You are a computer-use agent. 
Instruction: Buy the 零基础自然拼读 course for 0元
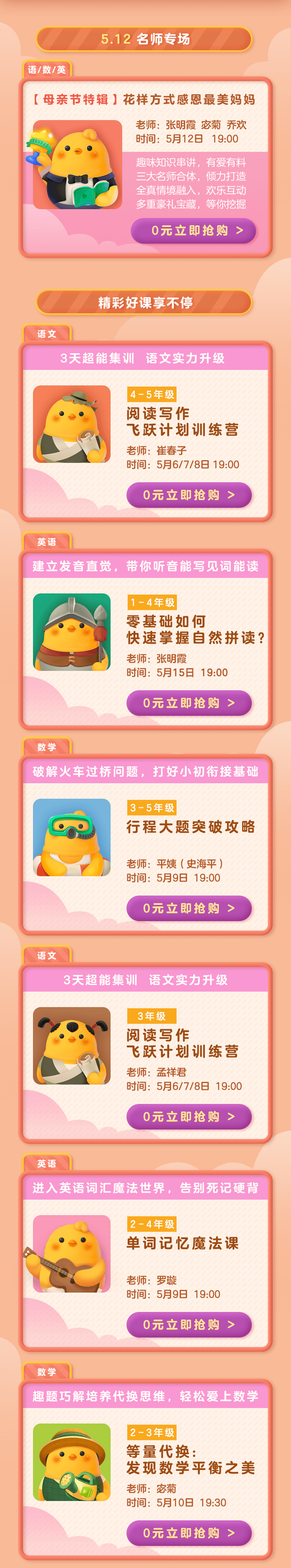click(x=189, y=703)
